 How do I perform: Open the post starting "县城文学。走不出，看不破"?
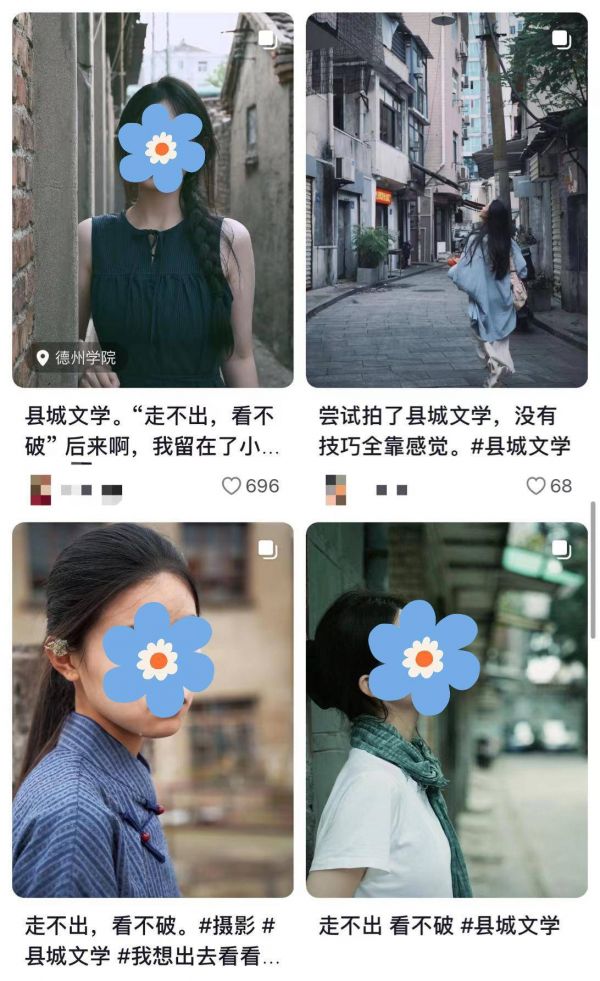[x=153, y=200]
